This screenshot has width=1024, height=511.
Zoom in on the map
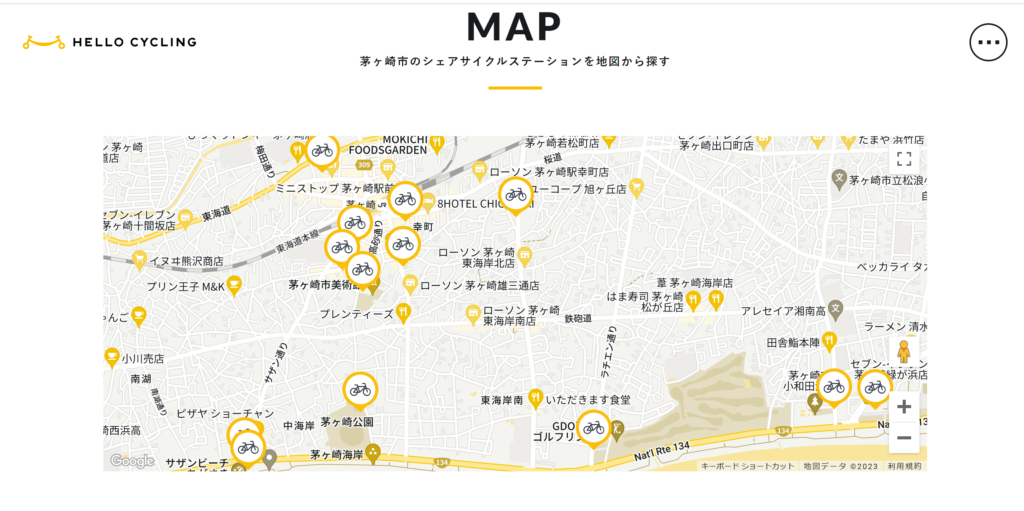[x=904, y=407]
